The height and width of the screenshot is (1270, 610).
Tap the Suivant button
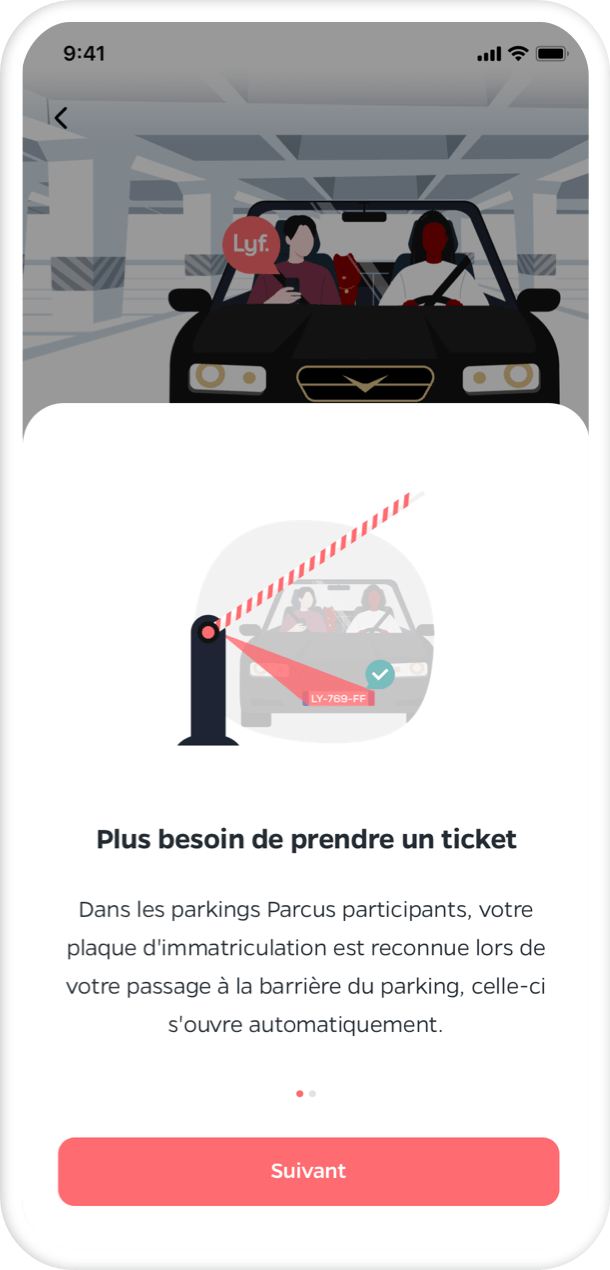308,1171
